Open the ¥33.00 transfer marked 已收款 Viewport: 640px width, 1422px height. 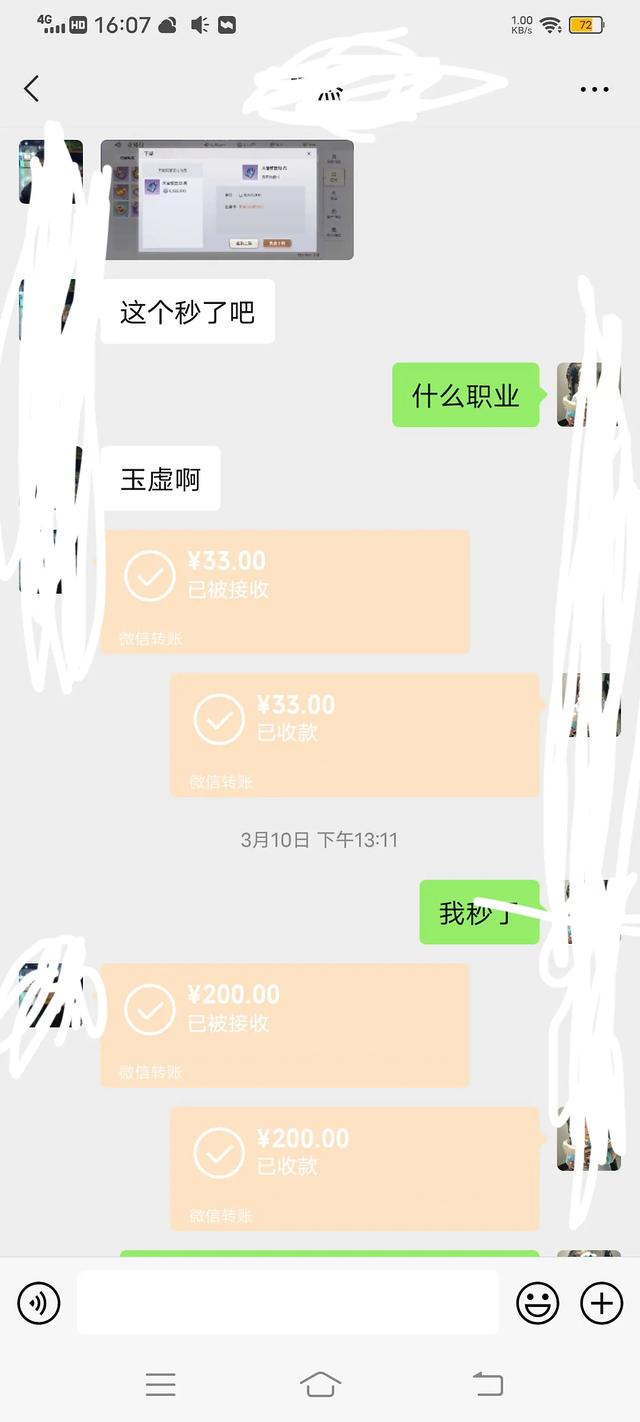[x=355, y=734]
